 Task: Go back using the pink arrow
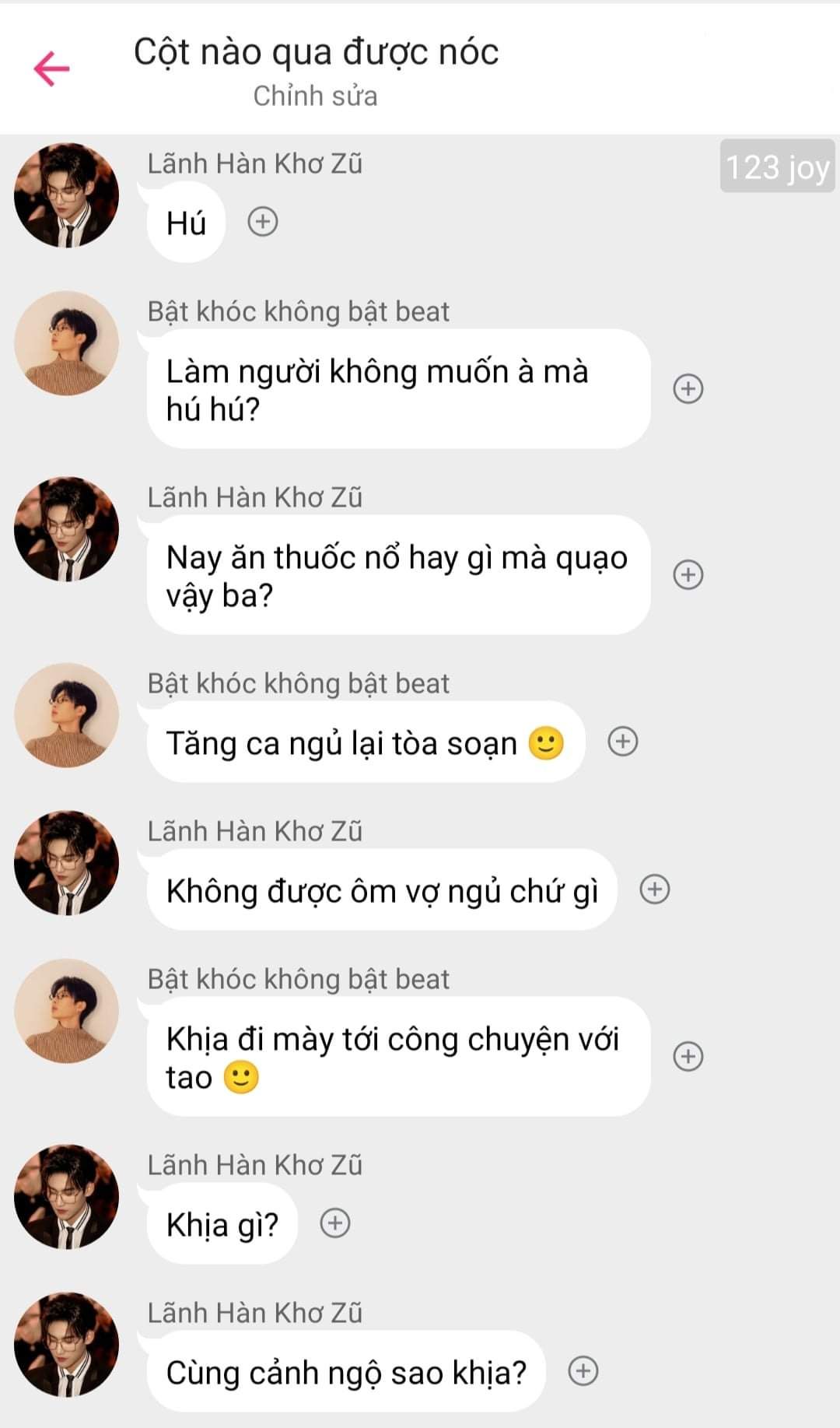(51, 68)
